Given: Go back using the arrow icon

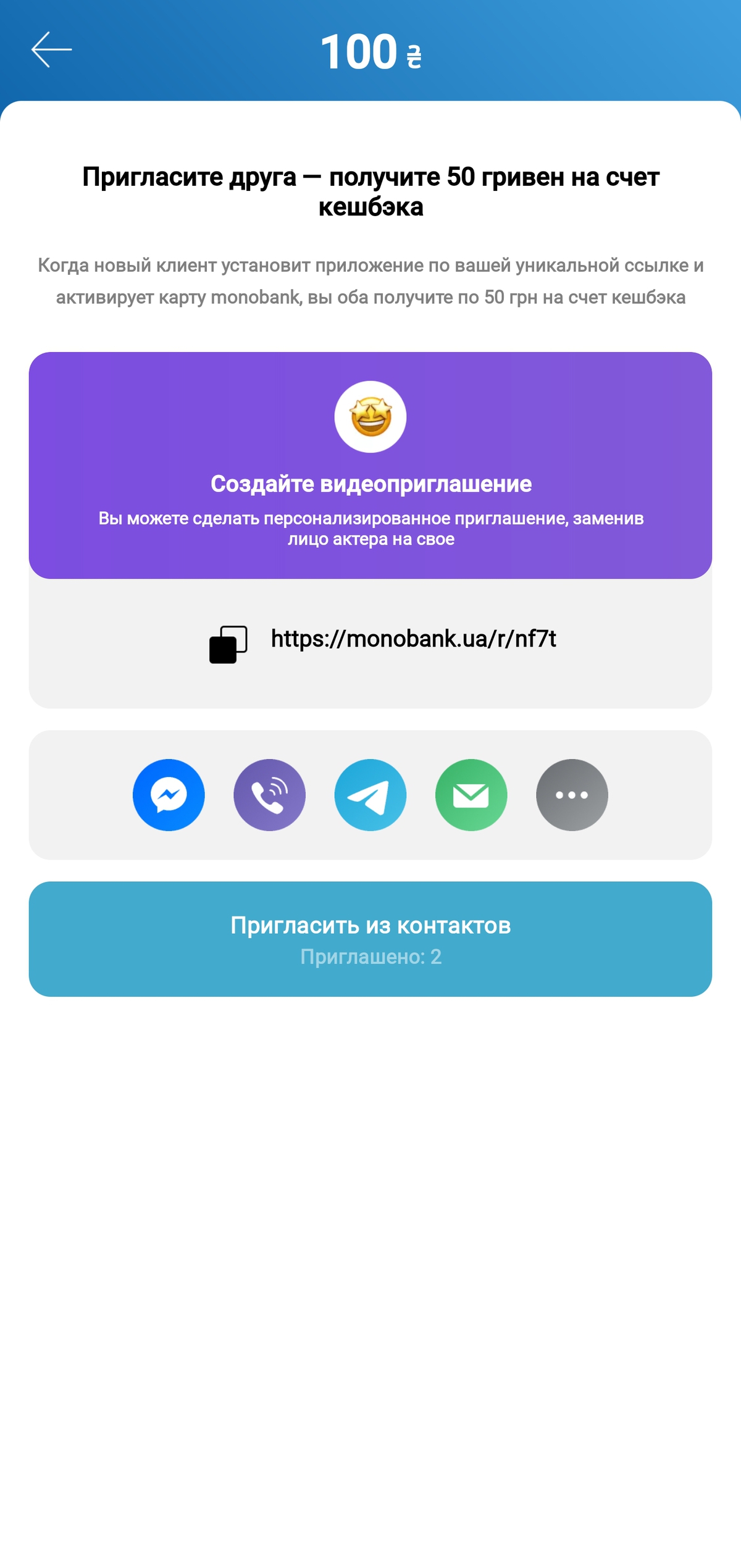Looking at the screenshot, I should coord(52,50).
